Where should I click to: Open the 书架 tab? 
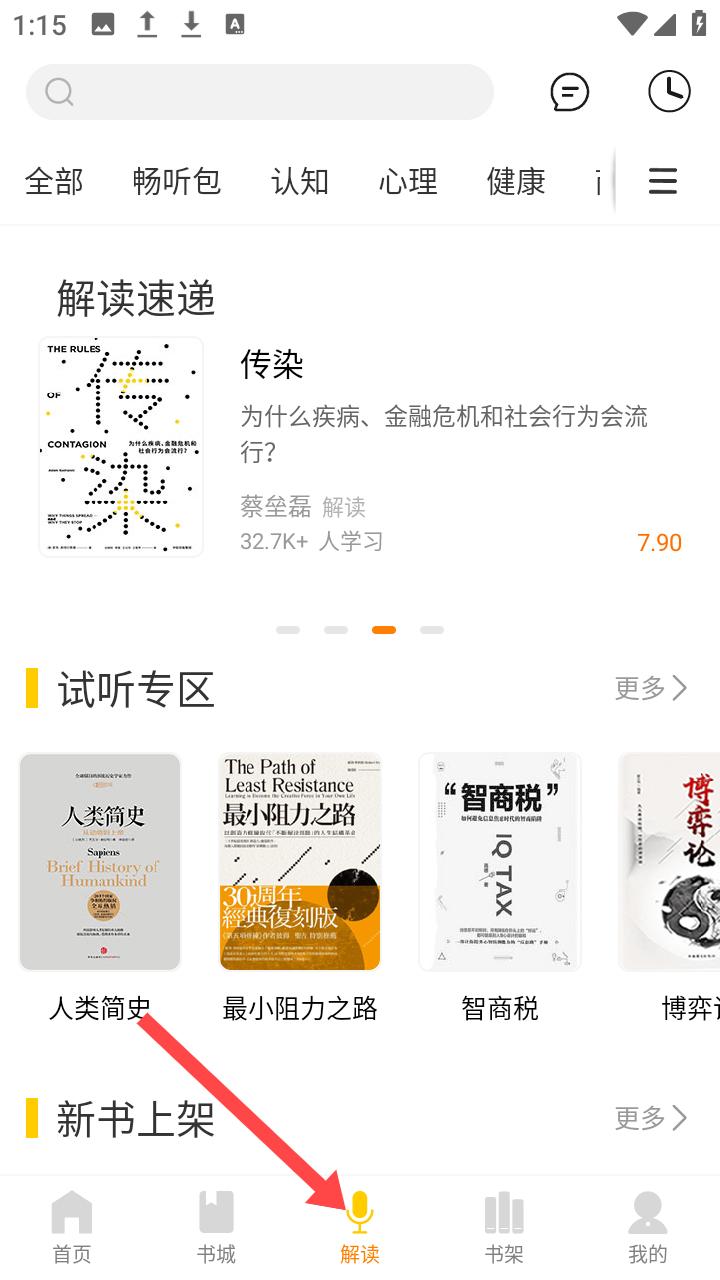tap(504, 1228)
